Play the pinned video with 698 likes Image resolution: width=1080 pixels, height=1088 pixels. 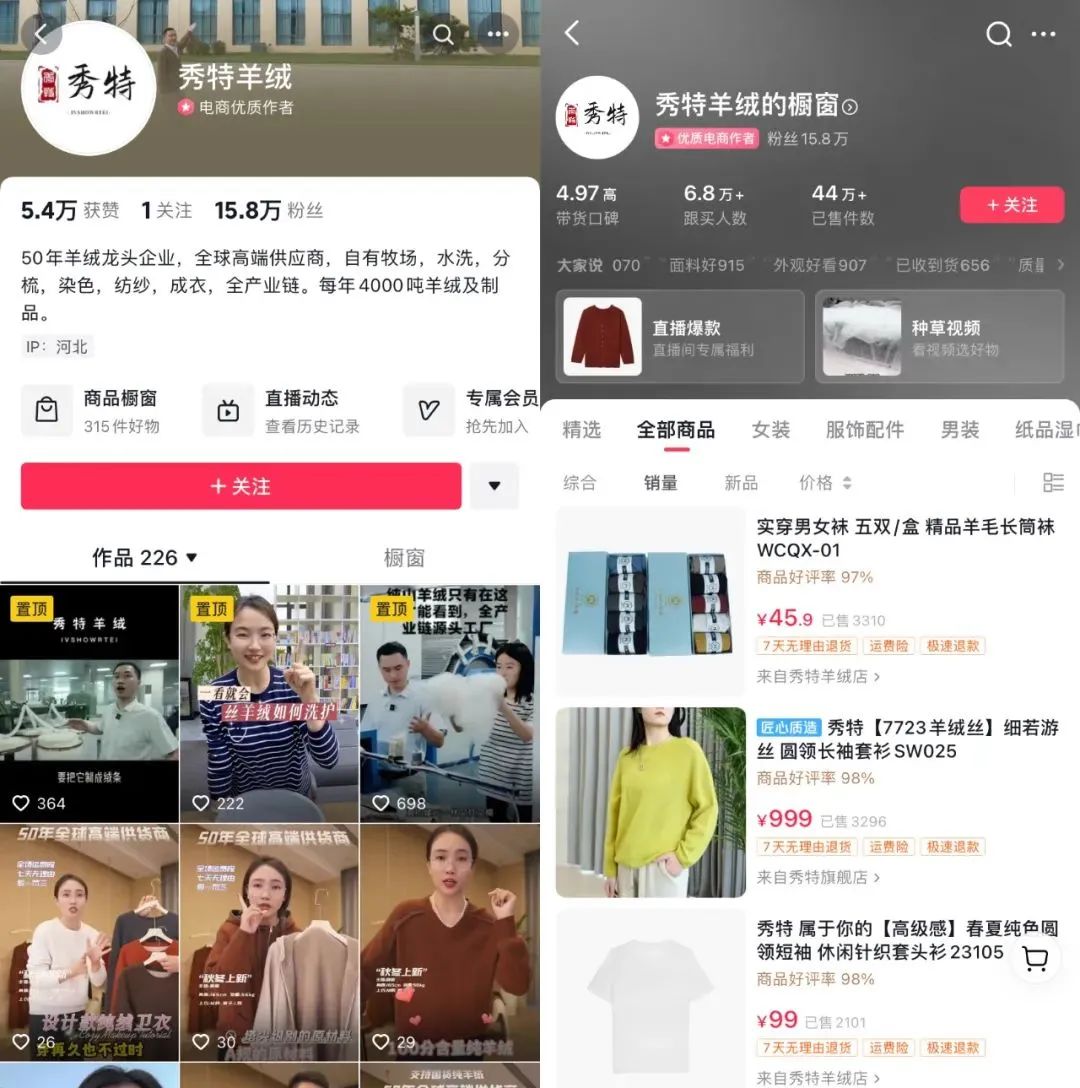[x=449, y=703]
